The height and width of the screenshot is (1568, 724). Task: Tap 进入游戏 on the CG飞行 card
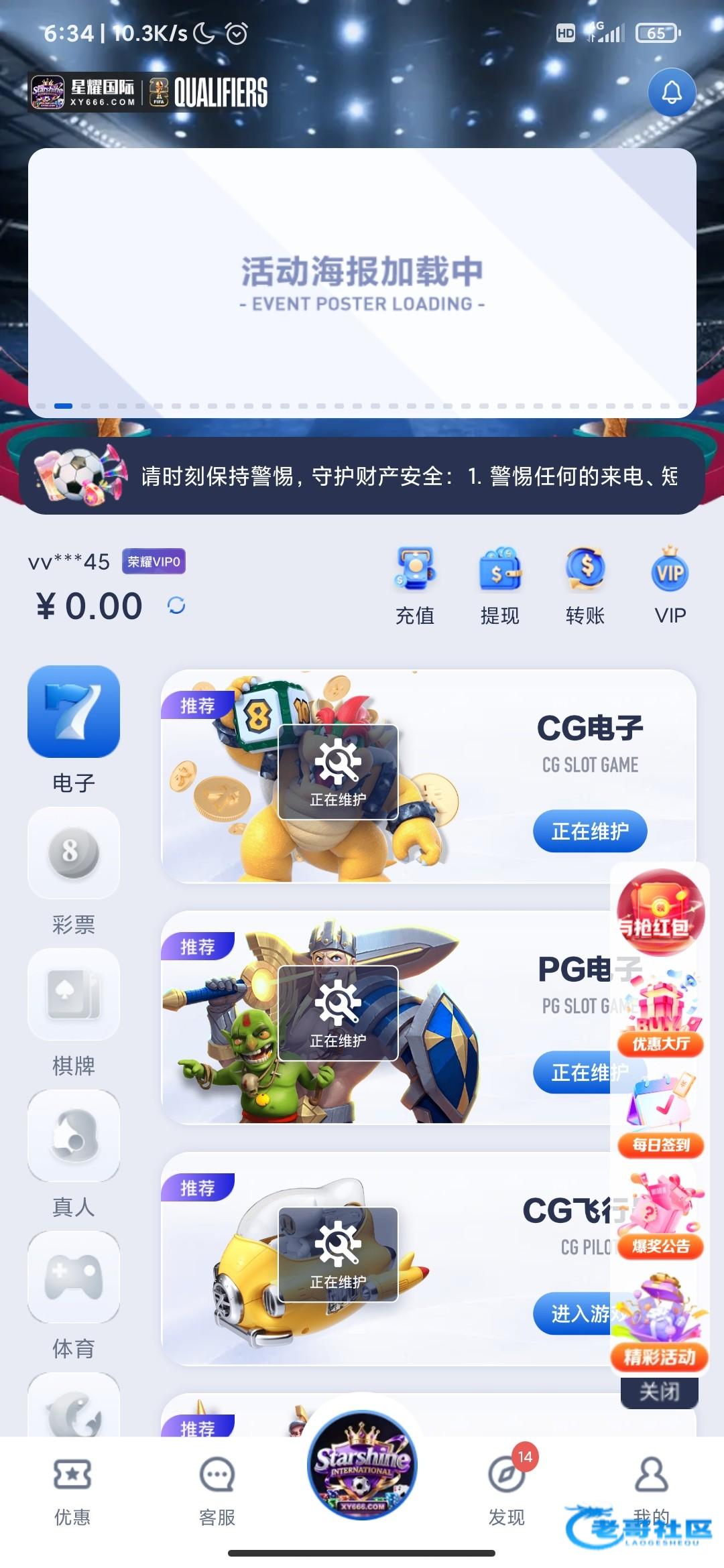click(x=573, y=1313)
